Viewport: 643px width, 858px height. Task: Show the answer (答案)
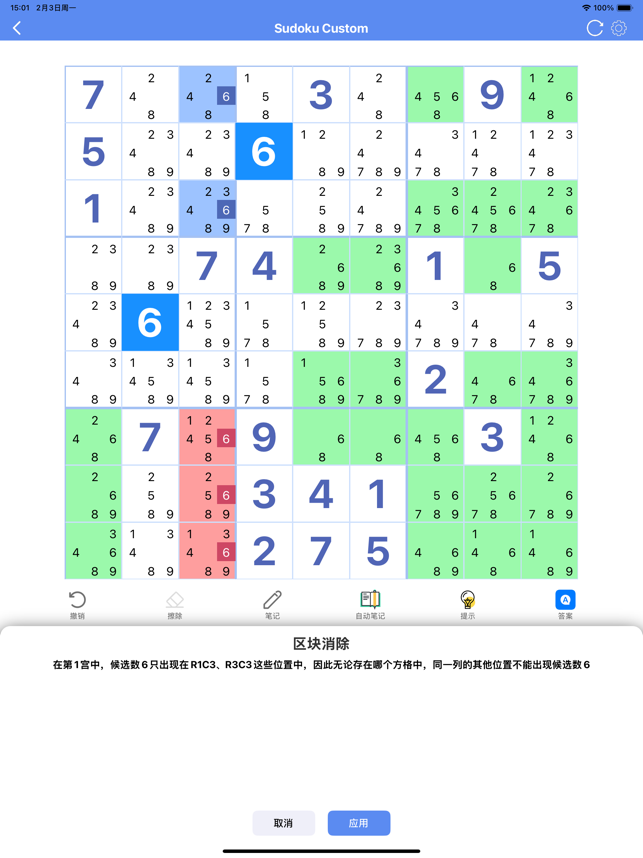pyautogui.click(x=565, y=603)
